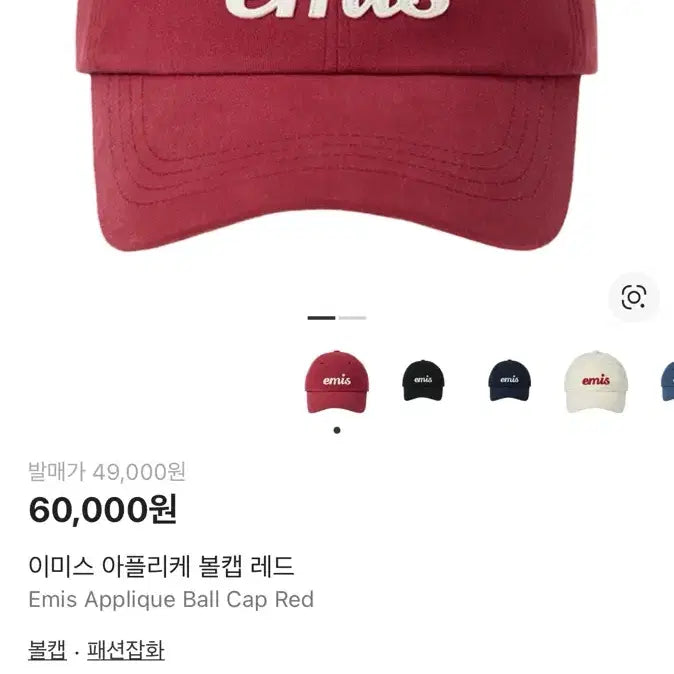Viewport: 674px width, 674px height.
Task: Open the 패션잡화 category link
Action: pos(125,650)
